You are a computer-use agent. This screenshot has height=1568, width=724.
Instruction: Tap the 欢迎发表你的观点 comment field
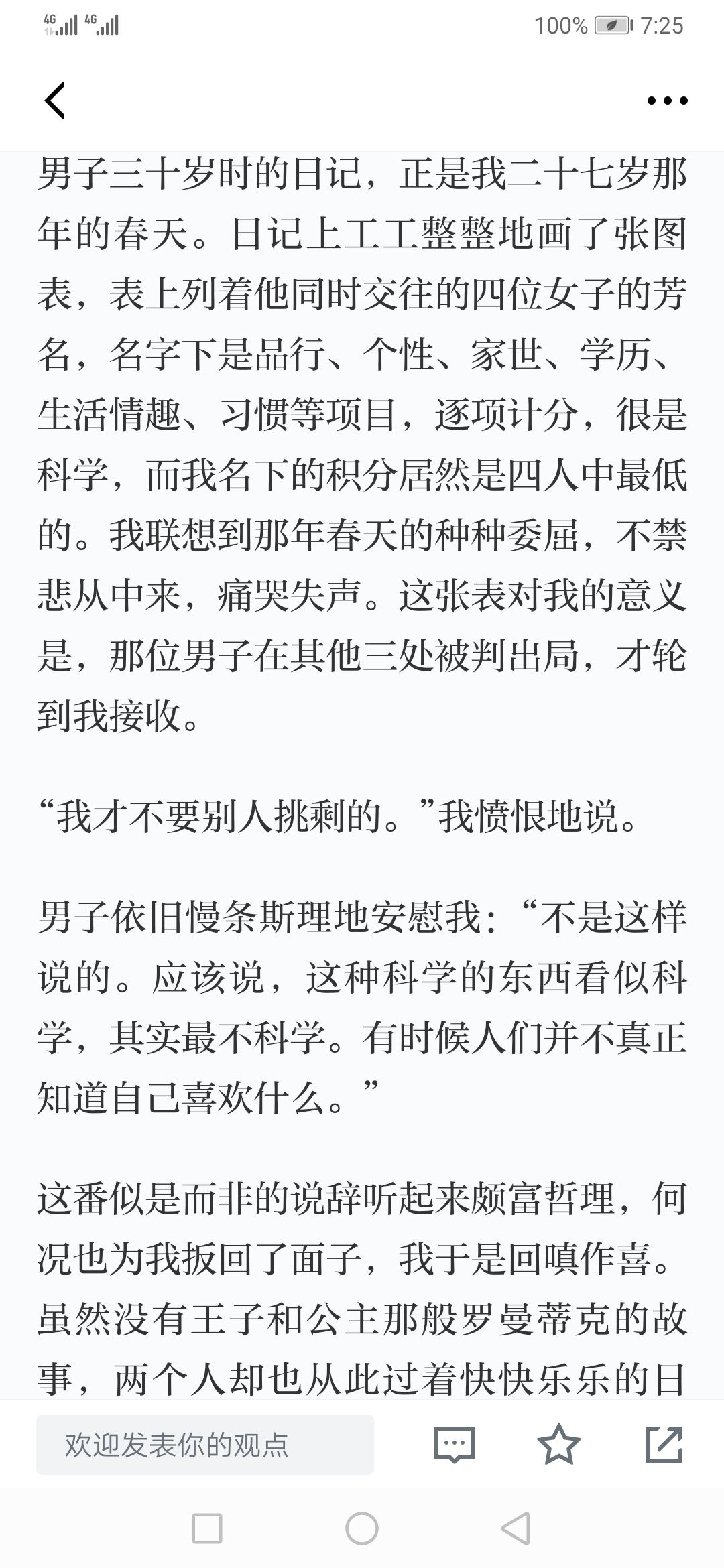tap(204, 1445)
